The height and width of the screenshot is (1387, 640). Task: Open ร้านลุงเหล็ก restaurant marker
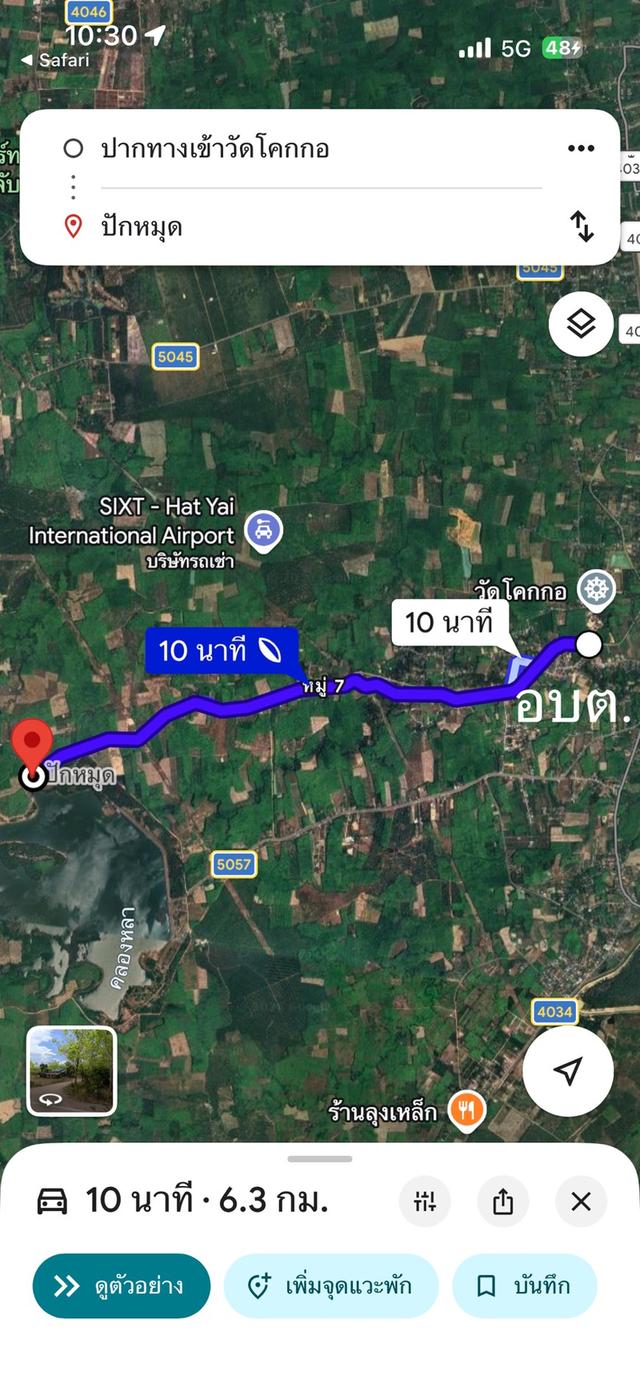pyautogui.click(x=467, y=1110)
